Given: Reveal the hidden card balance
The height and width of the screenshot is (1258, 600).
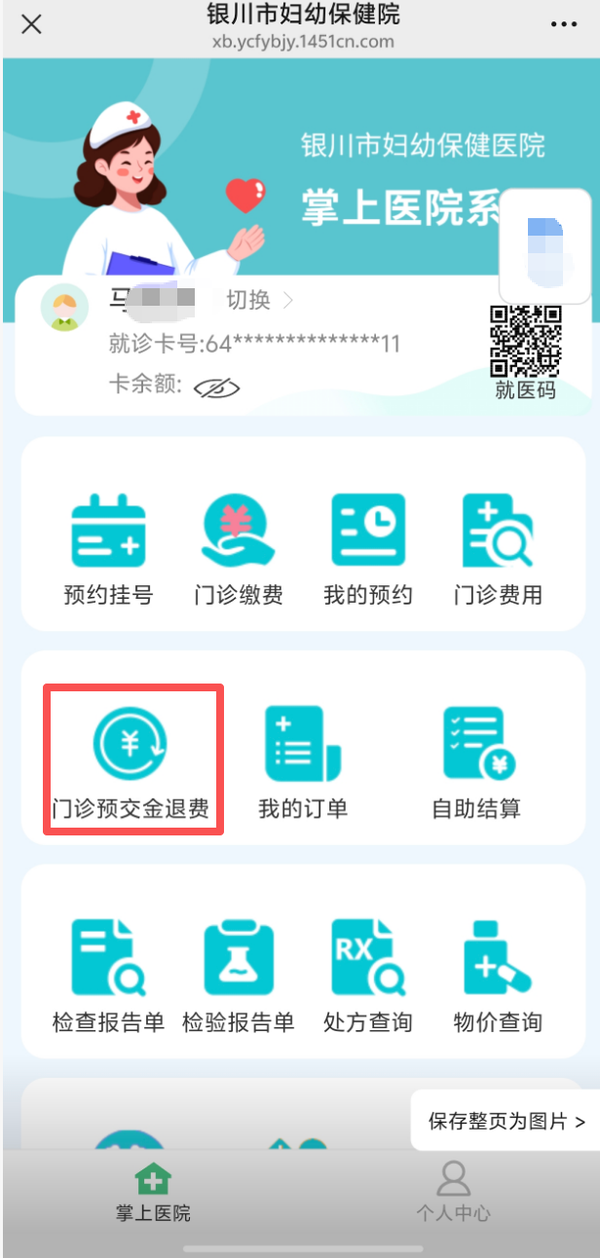Looking at the screenshot, I should (x=217, y=387).
